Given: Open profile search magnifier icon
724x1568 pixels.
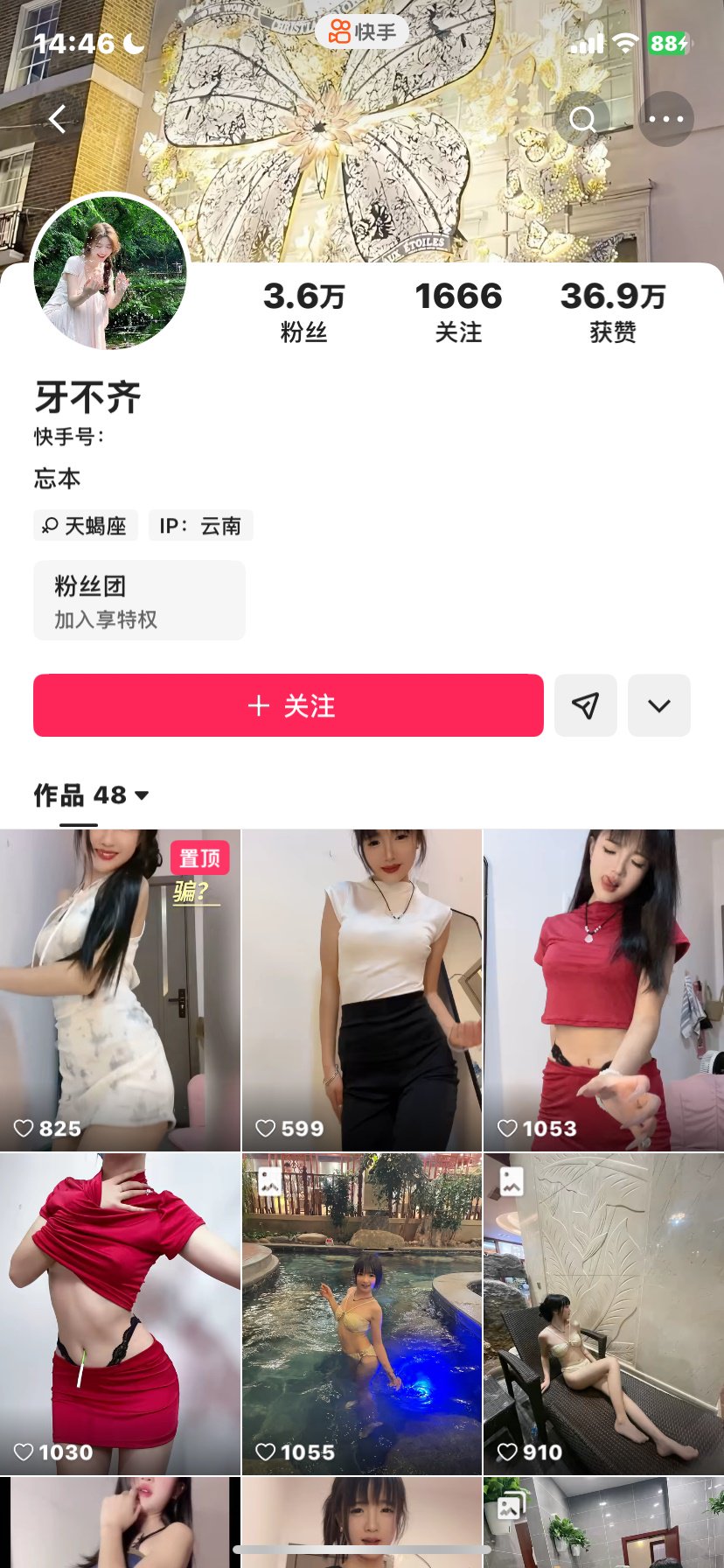Looking at the screenshot, I should [x=582, y=119].
